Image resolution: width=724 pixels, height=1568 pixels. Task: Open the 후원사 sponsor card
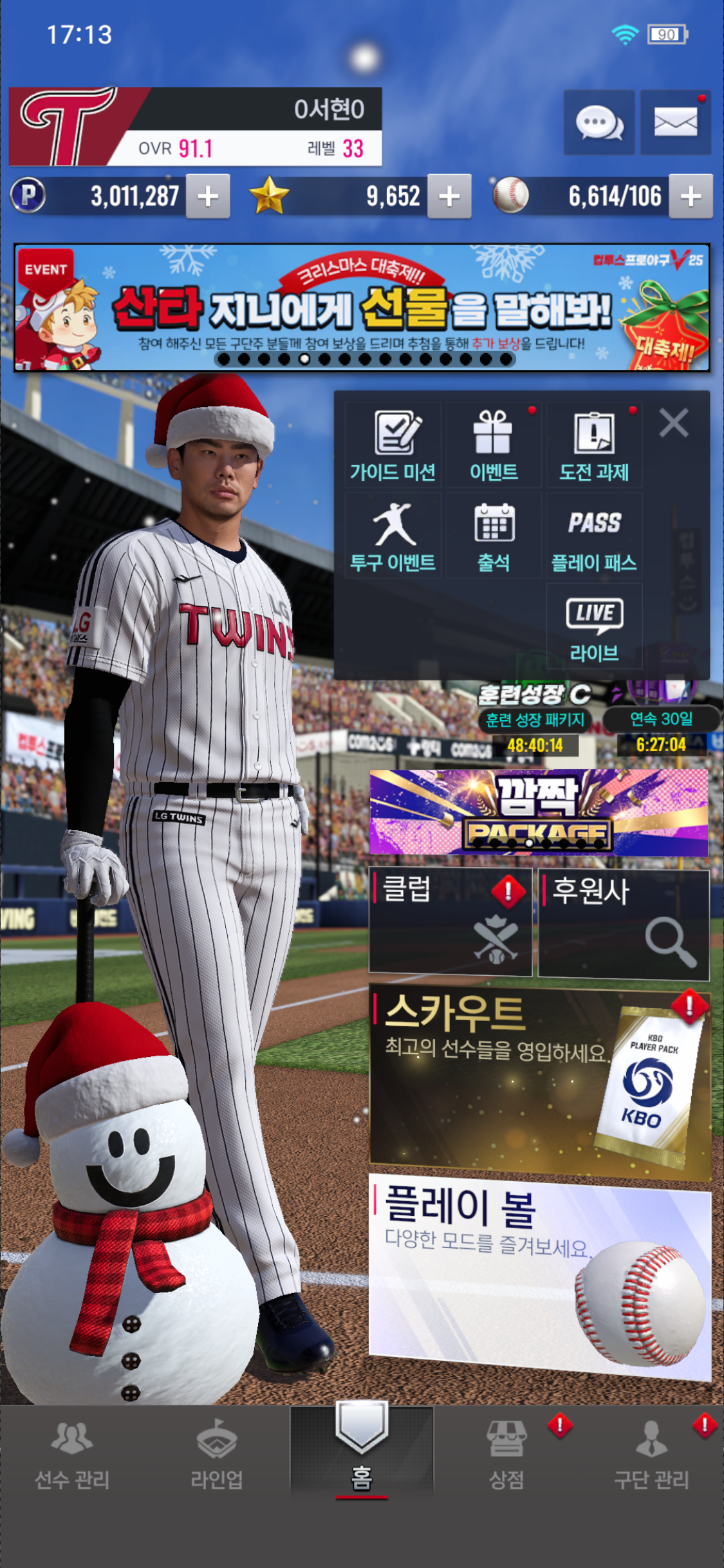click(x=623, y=924)
